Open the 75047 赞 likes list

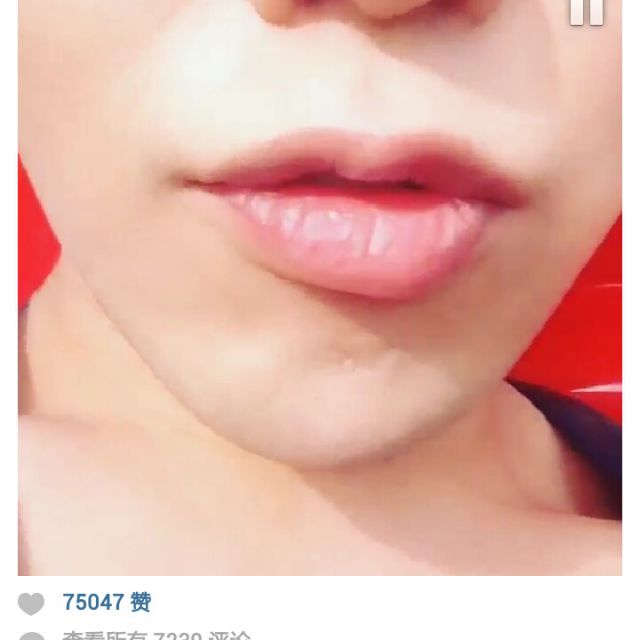pos(107,602)
